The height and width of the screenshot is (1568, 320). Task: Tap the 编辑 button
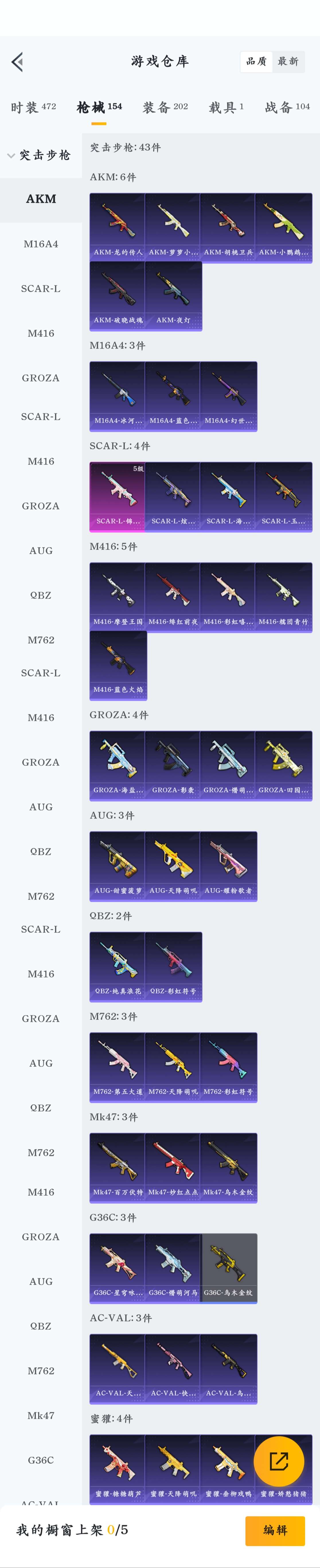click(x=275, y=1530)
